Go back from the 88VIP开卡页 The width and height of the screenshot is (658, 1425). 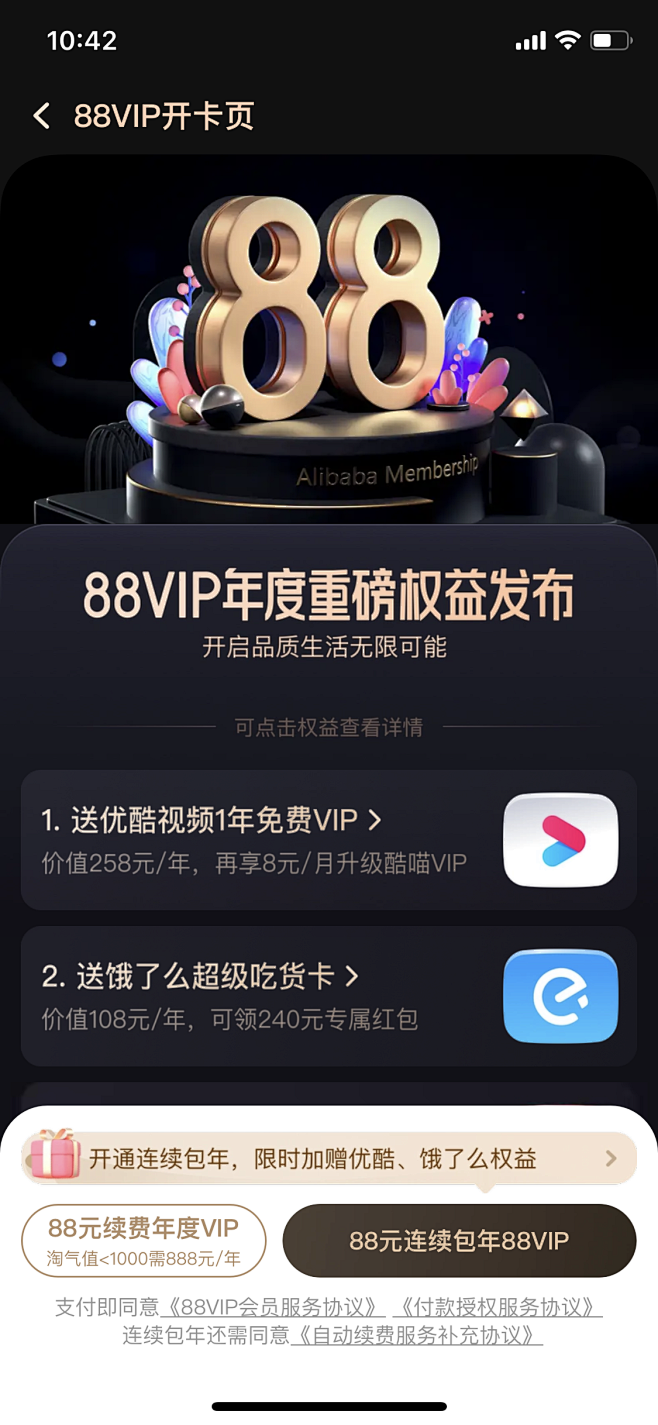tap(41, 116)
